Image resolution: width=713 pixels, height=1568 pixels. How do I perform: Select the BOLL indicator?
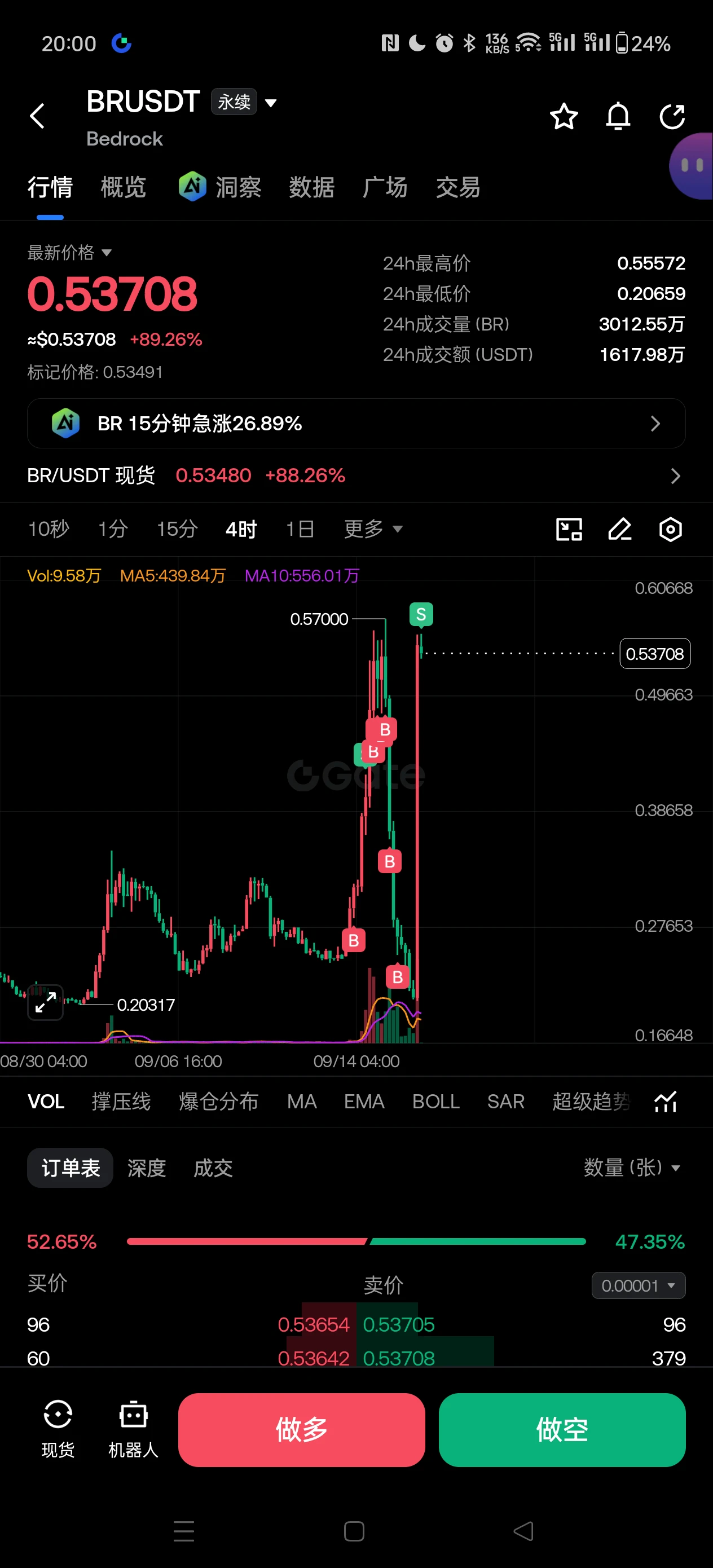click(435, 1101)
